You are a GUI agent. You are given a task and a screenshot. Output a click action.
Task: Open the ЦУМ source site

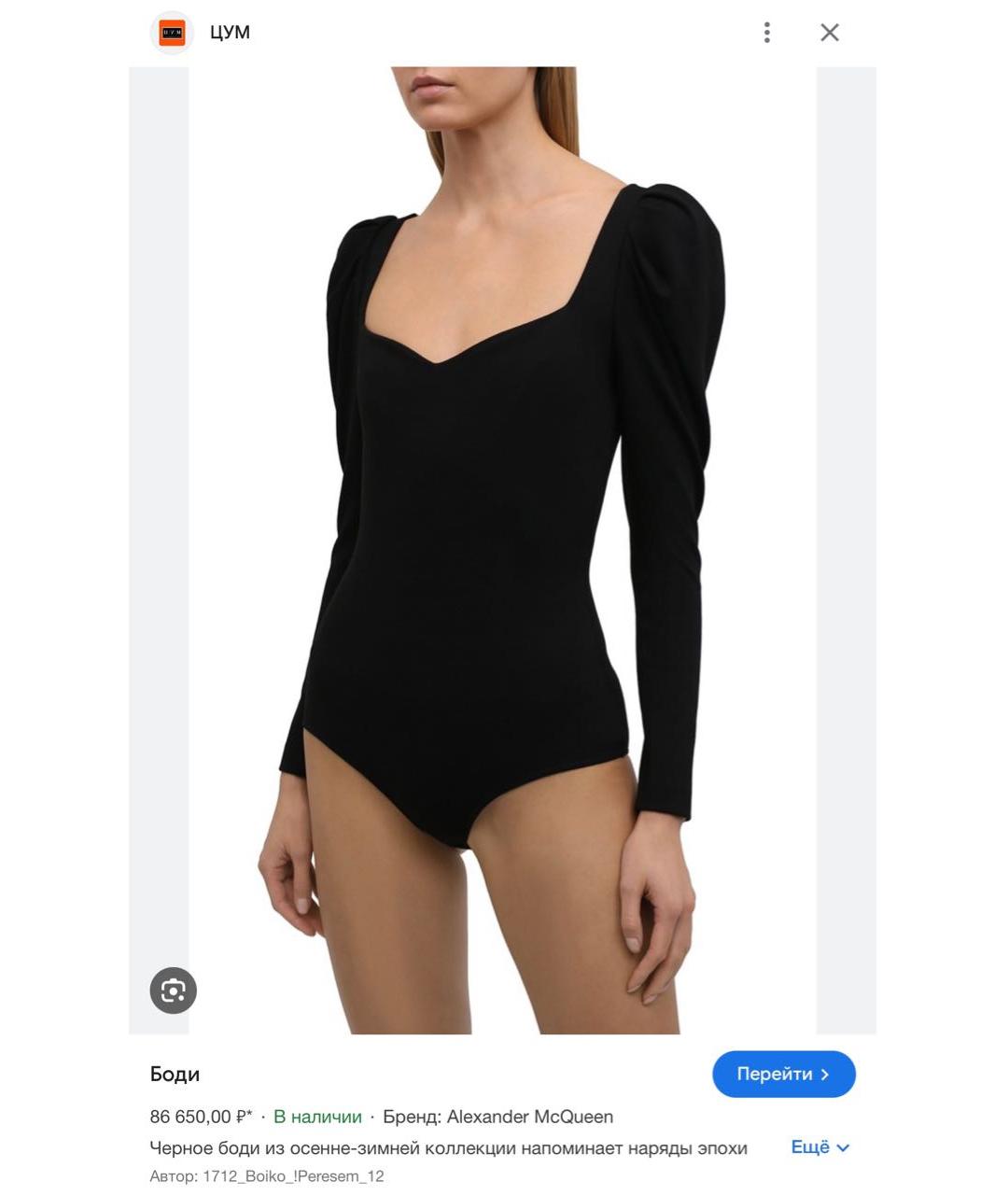229,33
